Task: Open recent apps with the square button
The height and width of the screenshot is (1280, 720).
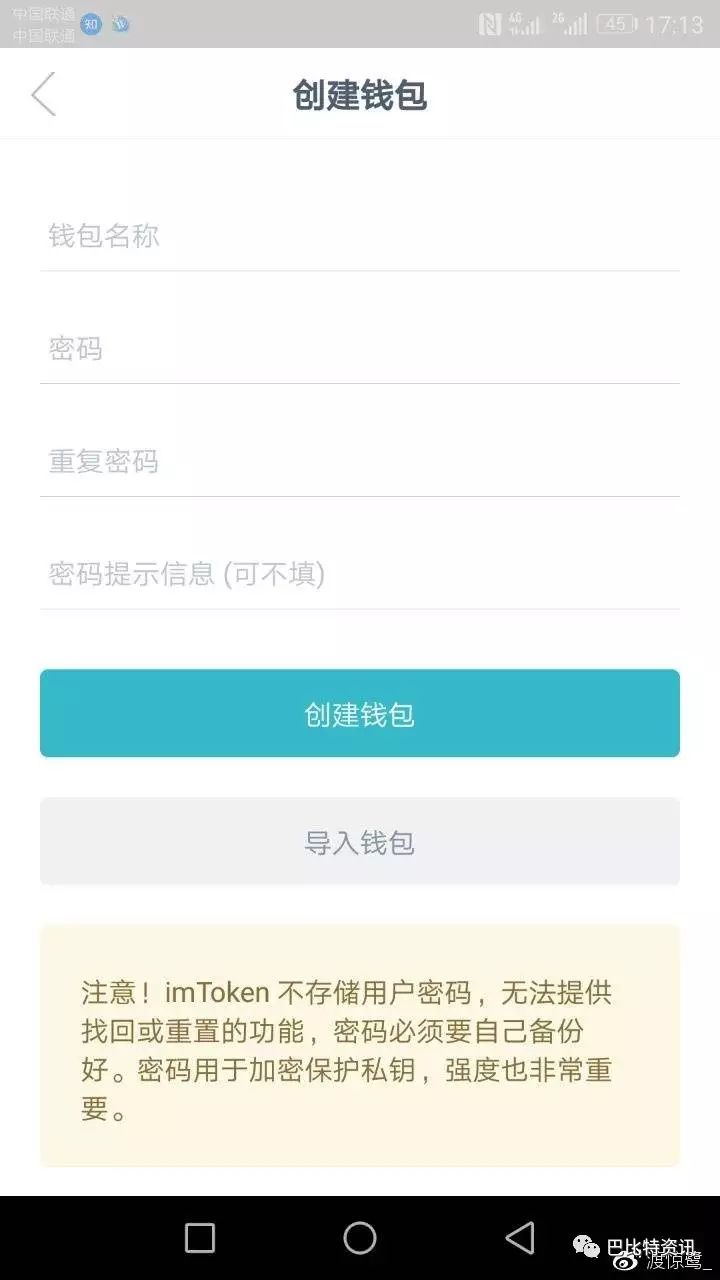Action: (x=198, y=1237)
